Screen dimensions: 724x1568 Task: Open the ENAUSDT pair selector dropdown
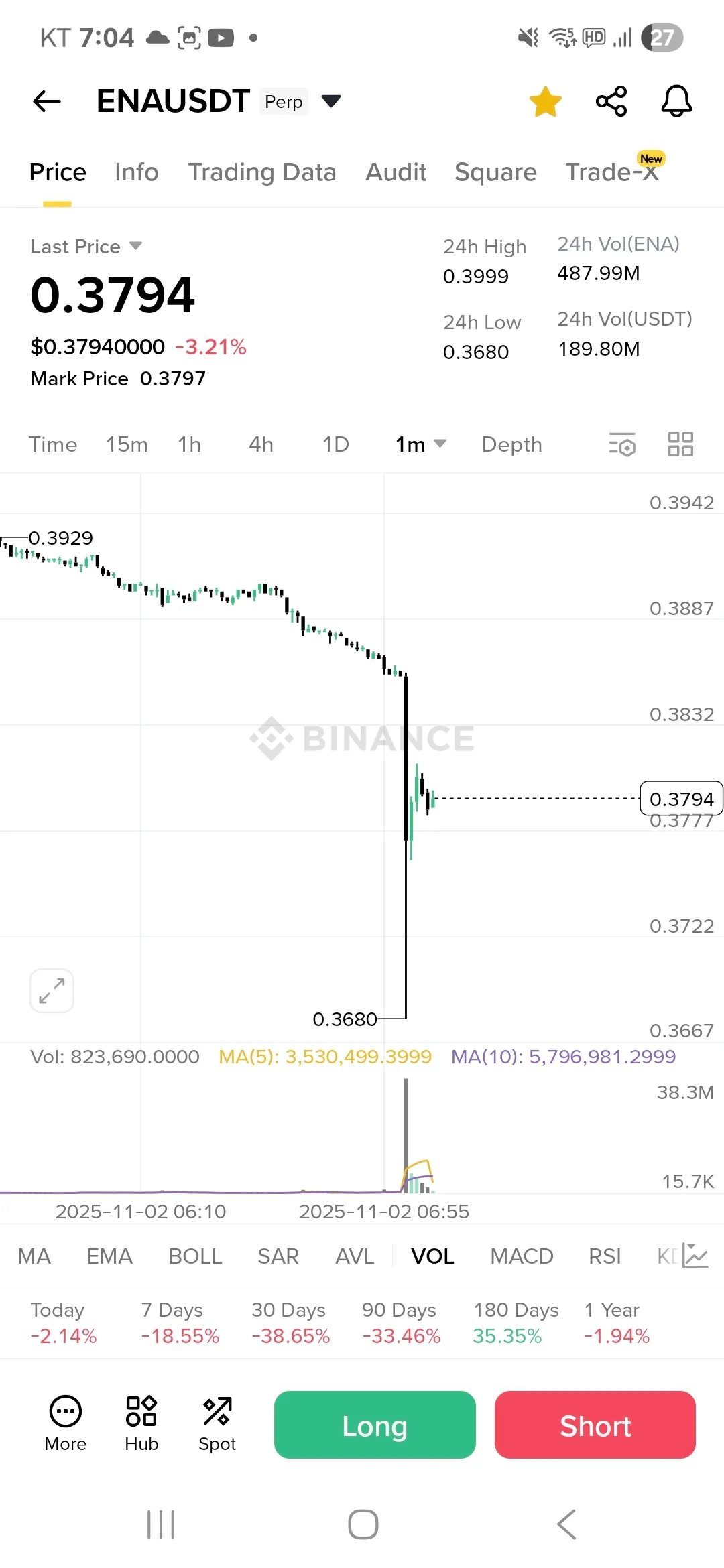(x=331, y=101)
